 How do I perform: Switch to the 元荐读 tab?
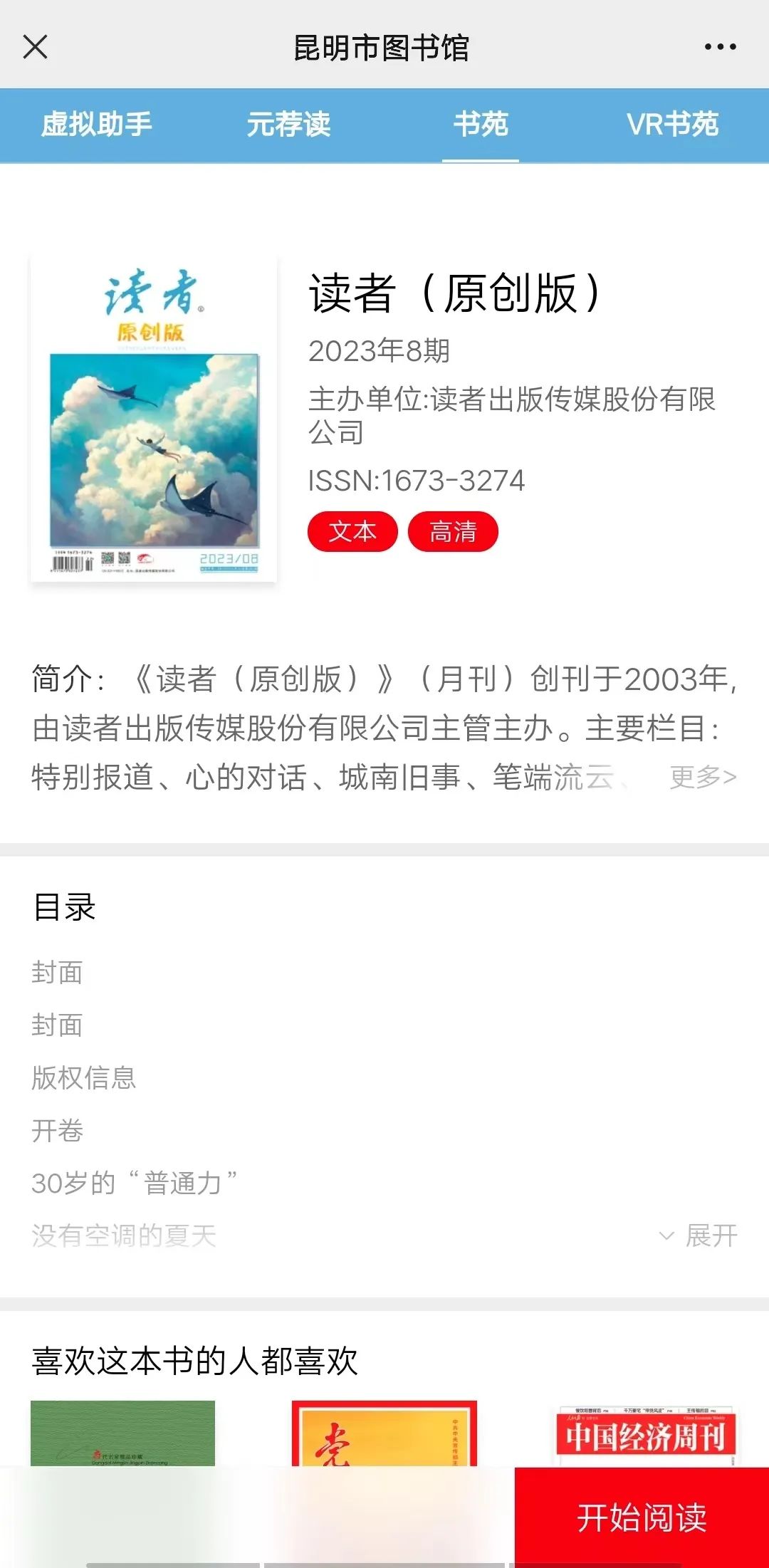(288, 125)
